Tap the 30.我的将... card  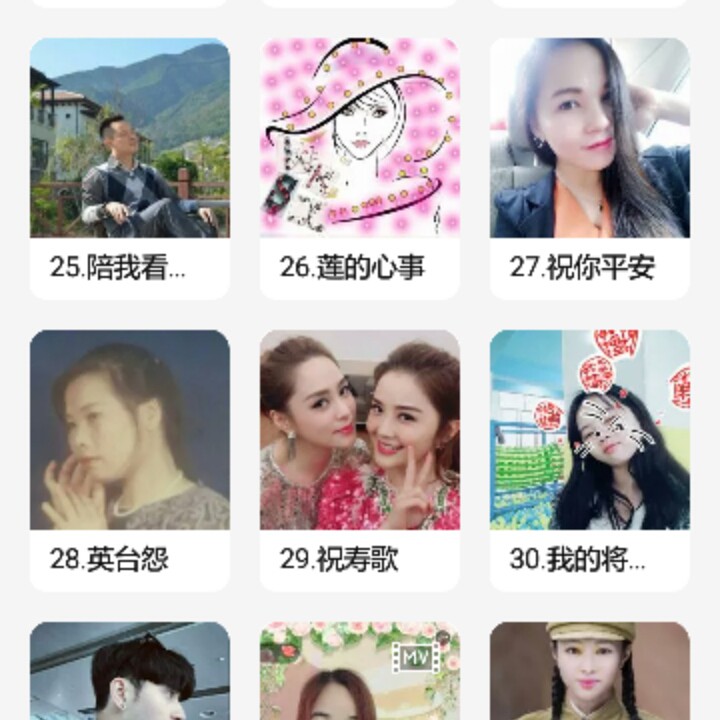590,460
